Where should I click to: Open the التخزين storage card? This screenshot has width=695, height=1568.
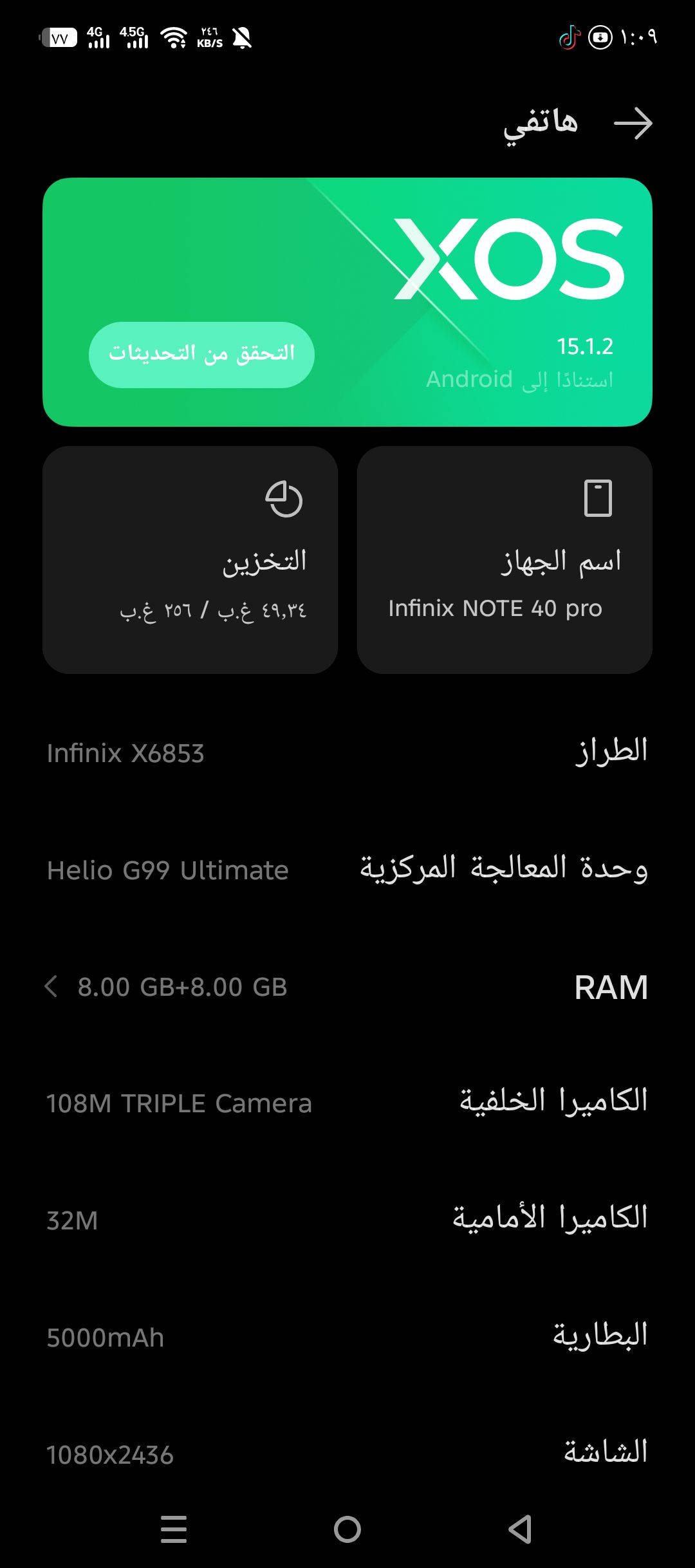[190, 560]
